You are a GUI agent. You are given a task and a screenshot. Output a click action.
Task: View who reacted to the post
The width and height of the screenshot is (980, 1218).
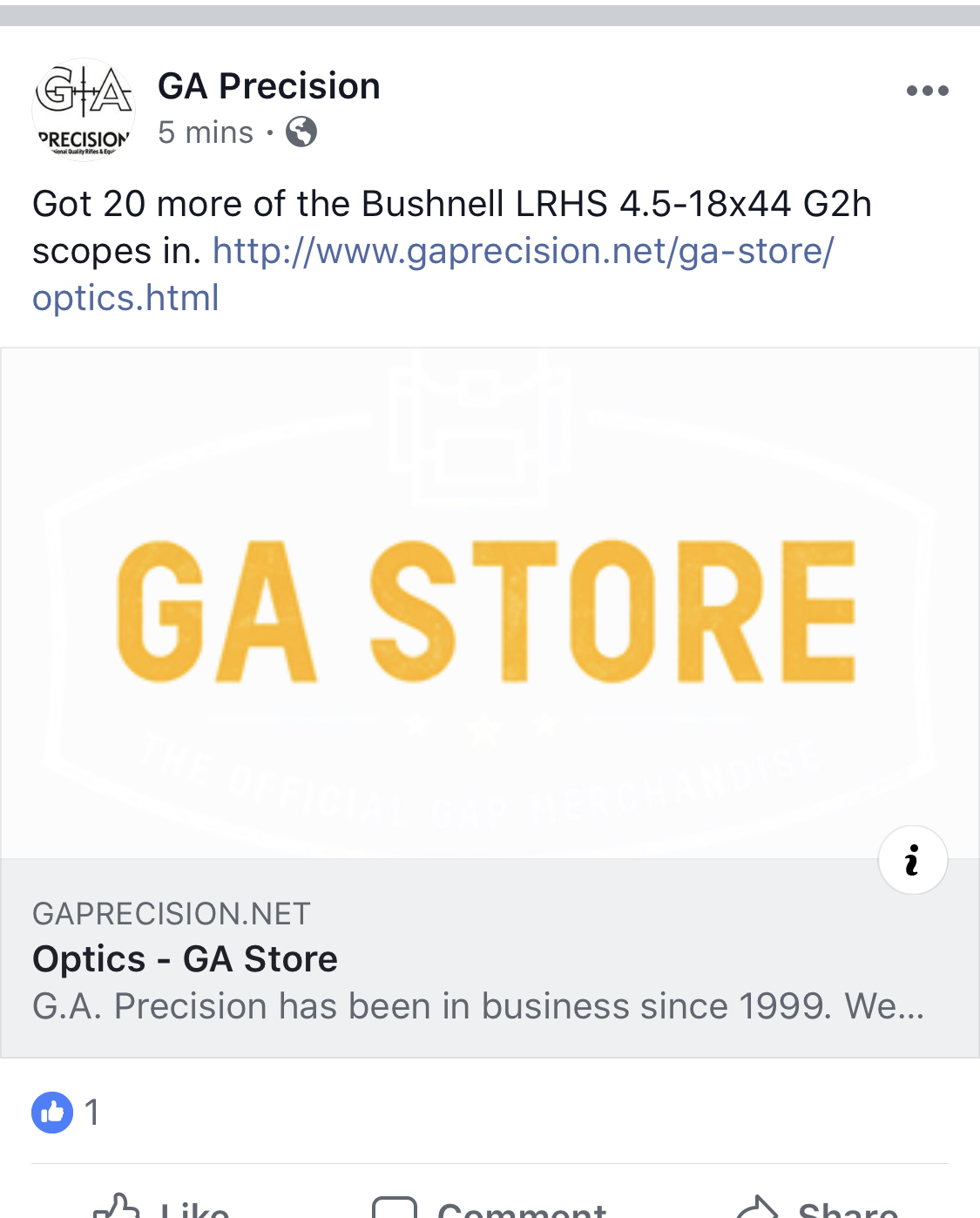(66, 1113)
